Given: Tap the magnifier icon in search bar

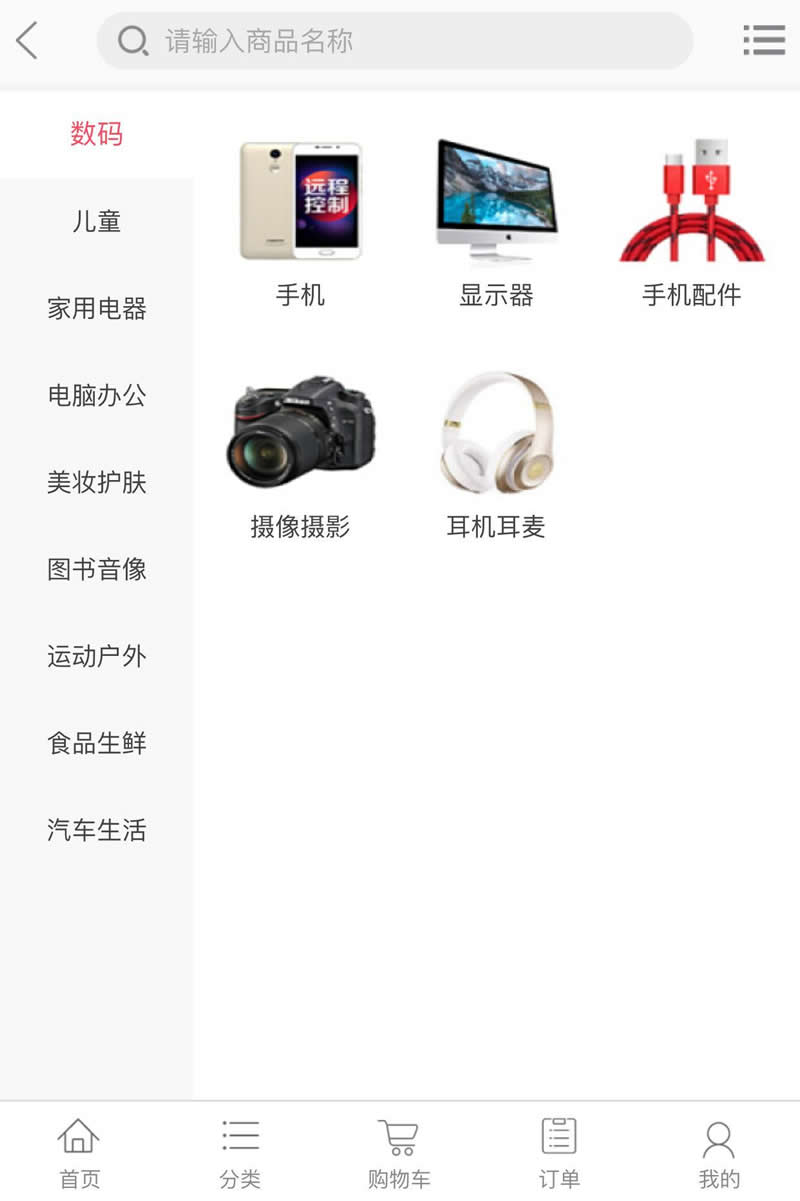Looking at the screenshot, I should click(133, 42).
